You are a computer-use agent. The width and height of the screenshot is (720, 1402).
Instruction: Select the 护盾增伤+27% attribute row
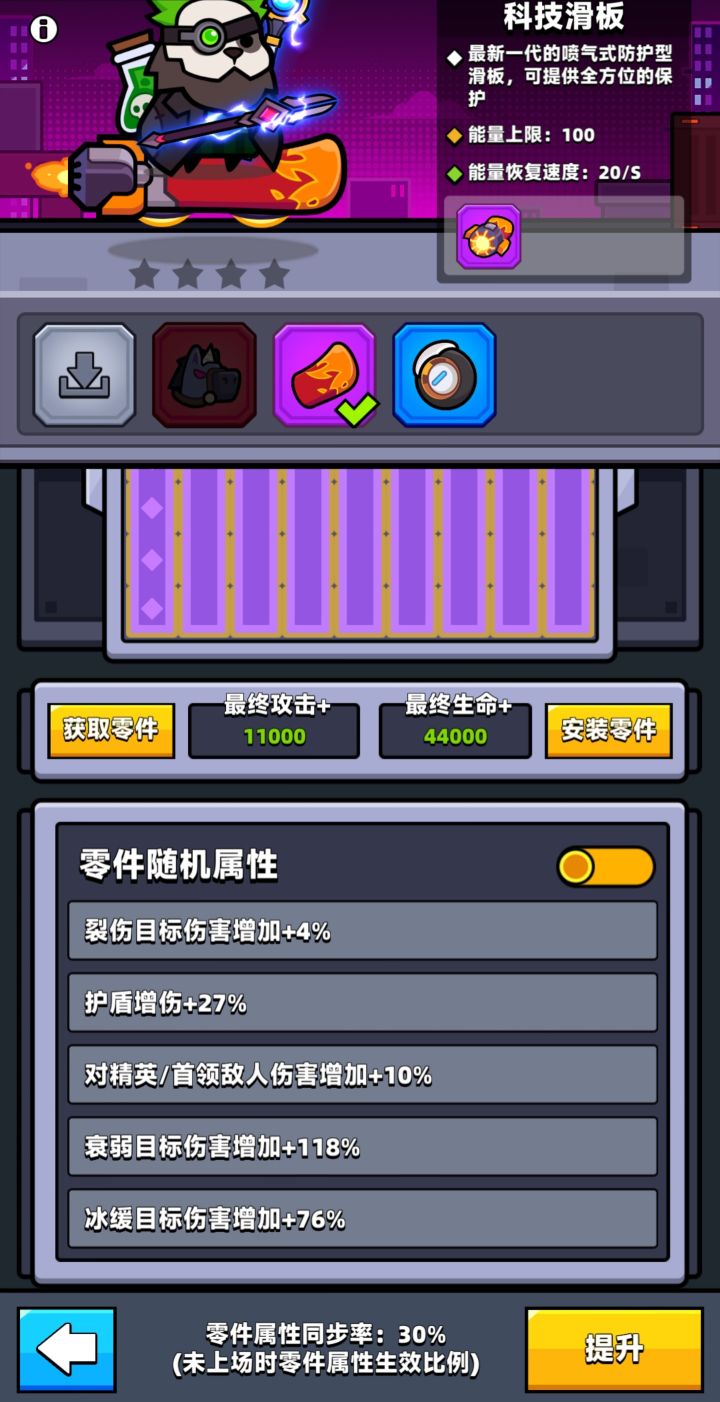click(x=360, y=1002)
